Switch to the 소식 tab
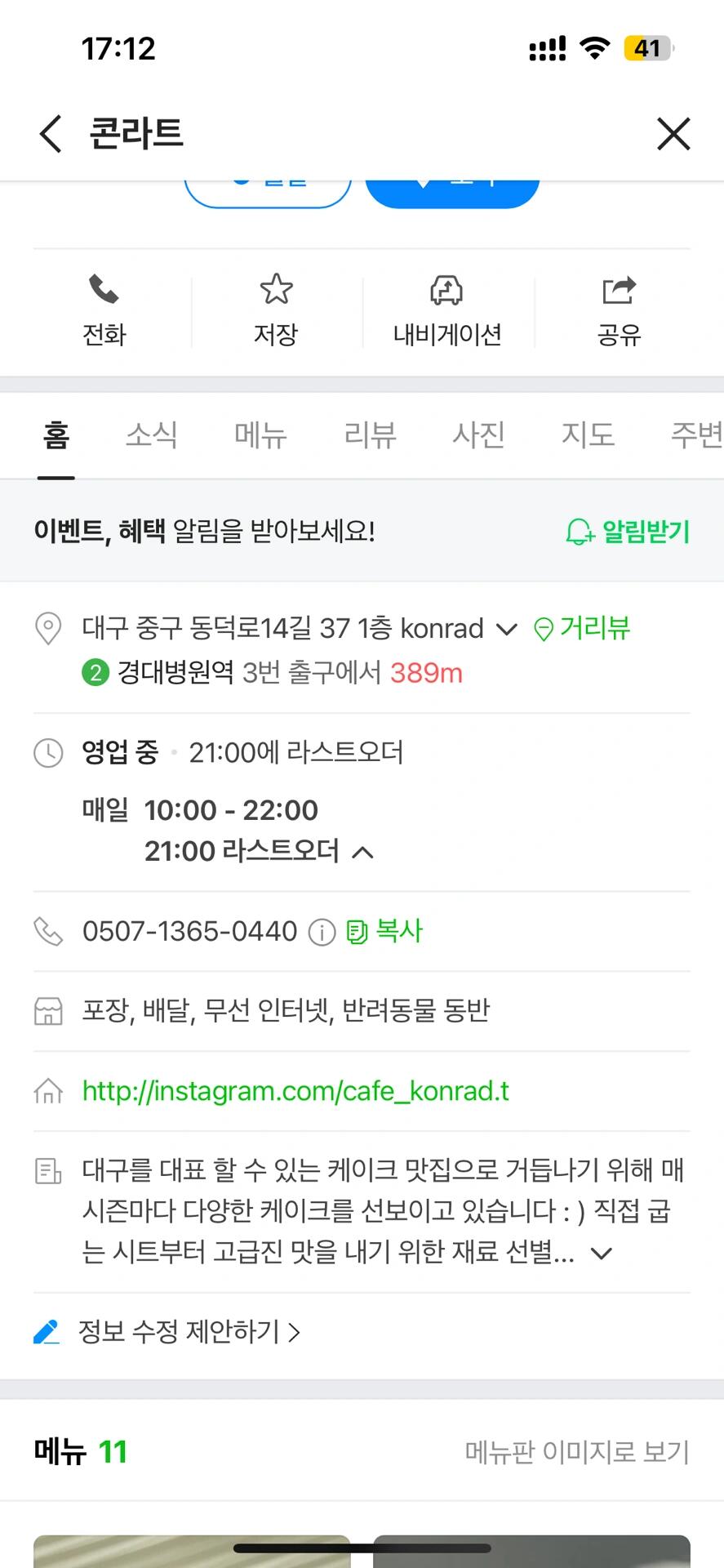724x1568 pixels. 151,434
